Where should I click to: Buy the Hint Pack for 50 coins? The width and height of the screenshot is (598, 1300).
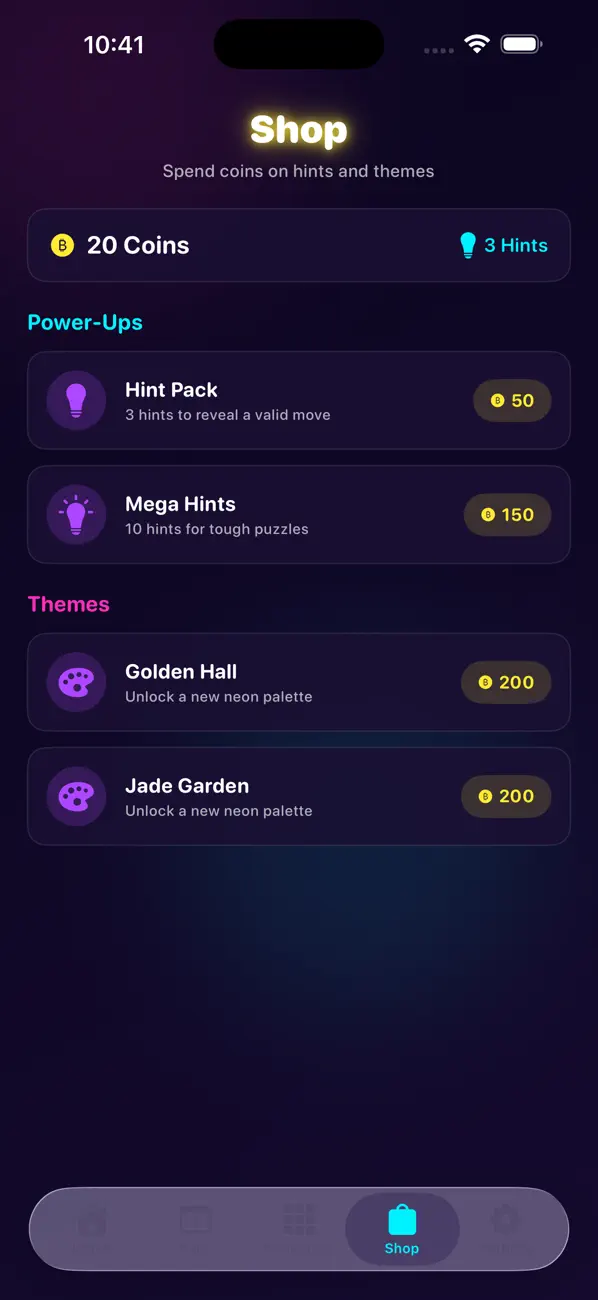point(512,401)
